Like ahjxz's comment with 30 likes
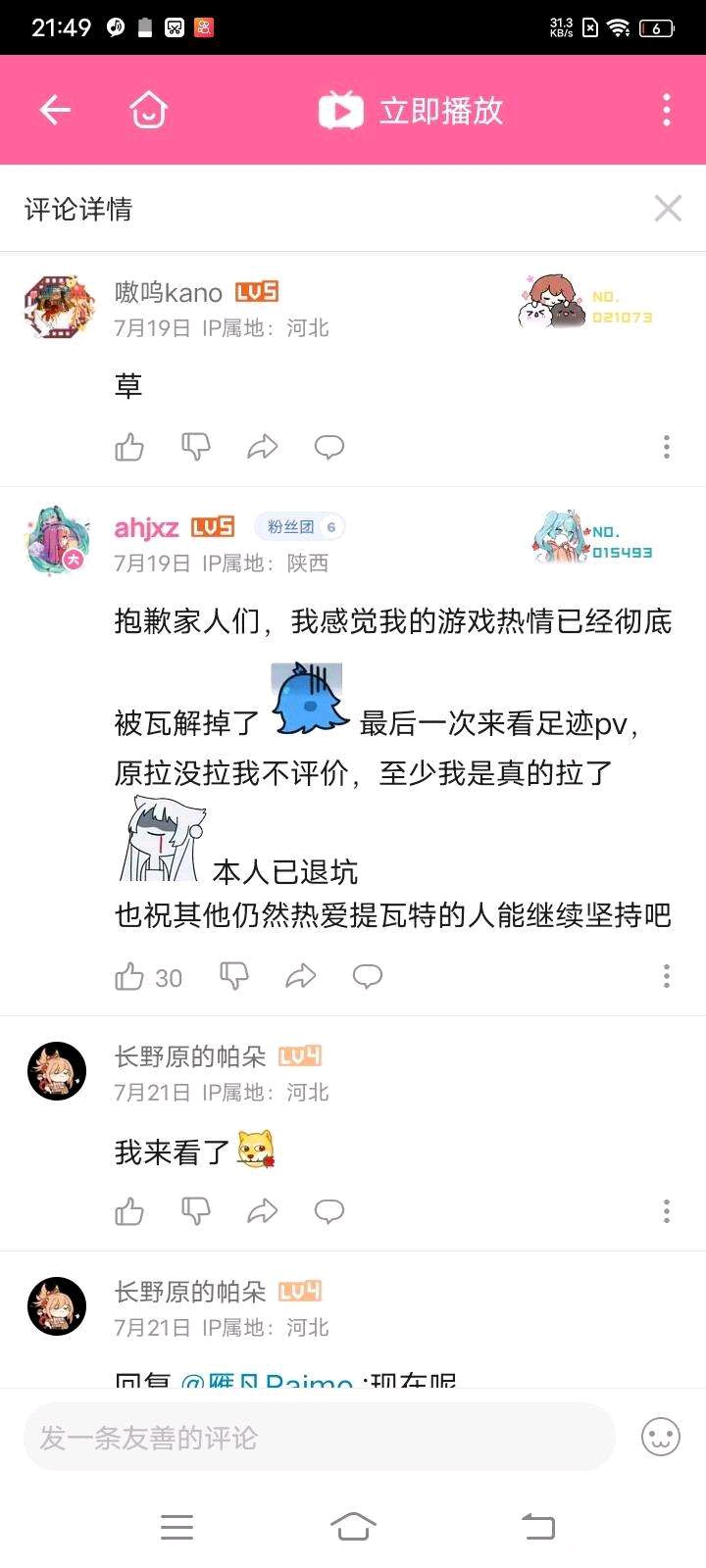Screen dimensions: 706x1568 pyautogui.click(x=129, y=977)
